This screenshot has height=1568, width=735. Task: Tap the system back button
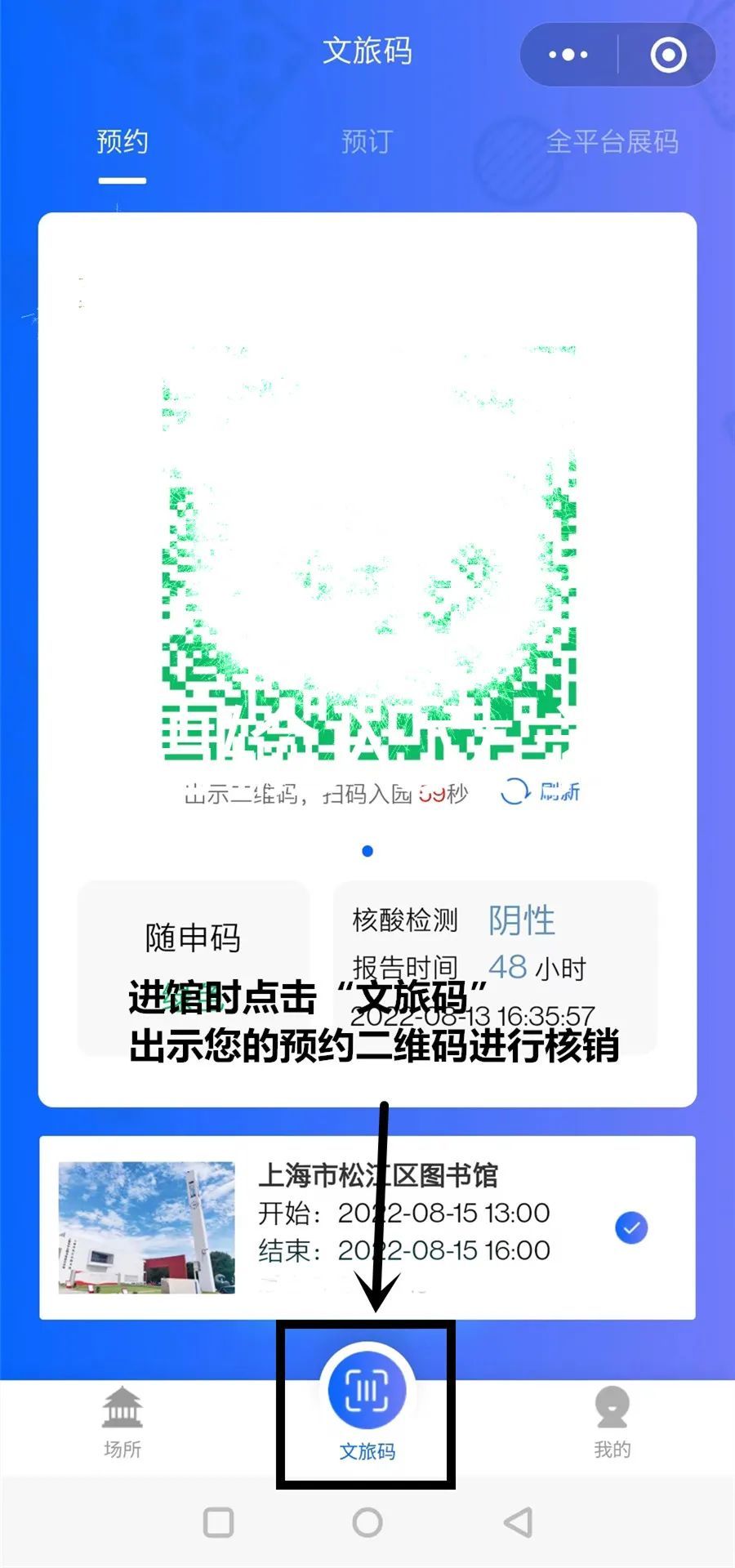coord(519,1522)
